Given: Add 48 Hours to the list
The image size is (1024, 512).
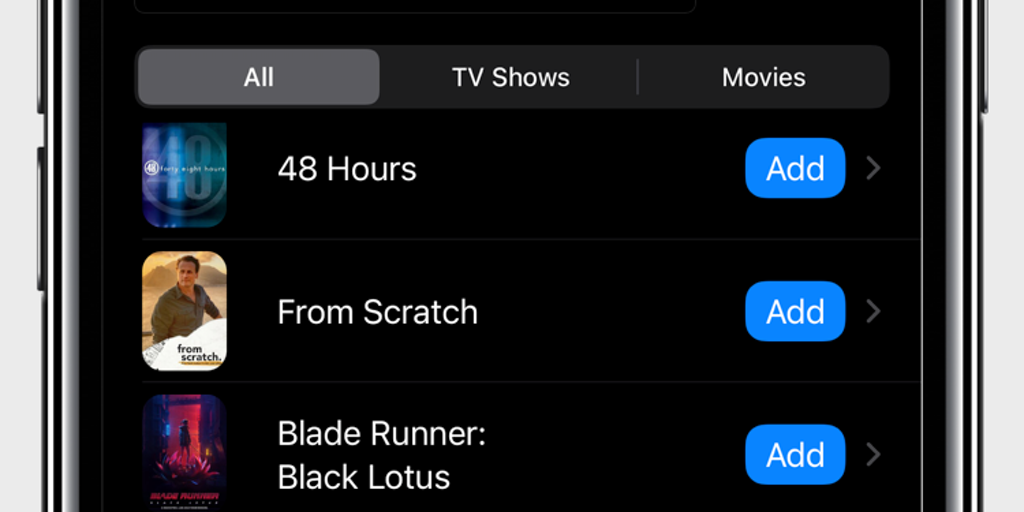Looking at the screenshot, I should point(795,168).
